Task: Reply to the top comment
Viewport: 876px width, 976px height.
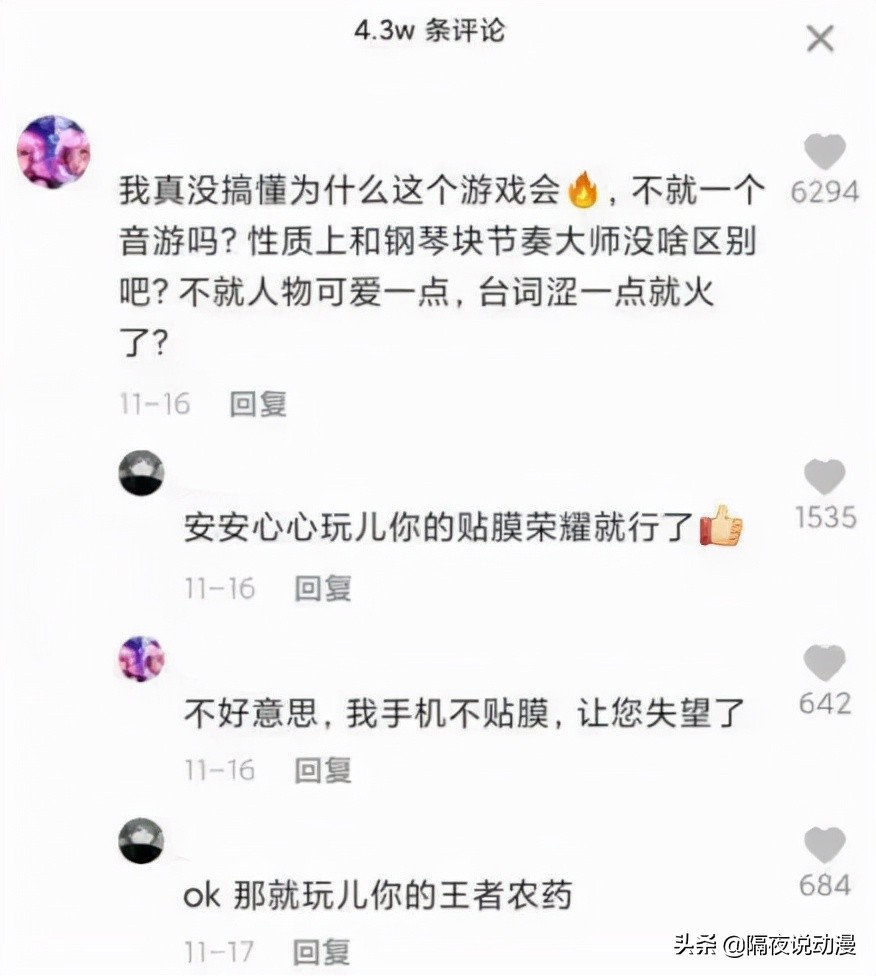Action: 258,404
